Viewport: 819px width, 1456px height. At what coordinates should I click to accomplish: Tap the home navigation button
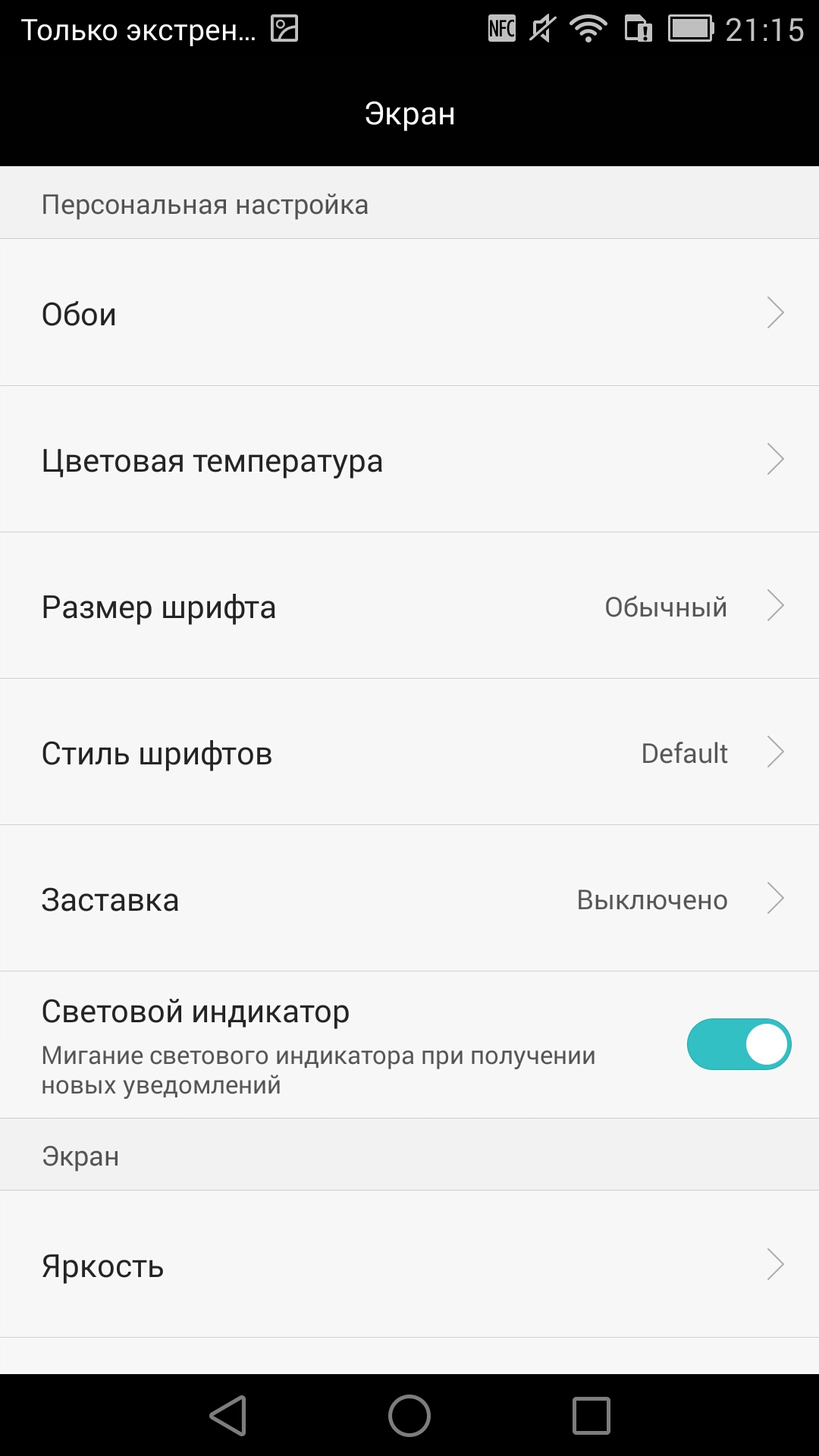(409, 1416)
